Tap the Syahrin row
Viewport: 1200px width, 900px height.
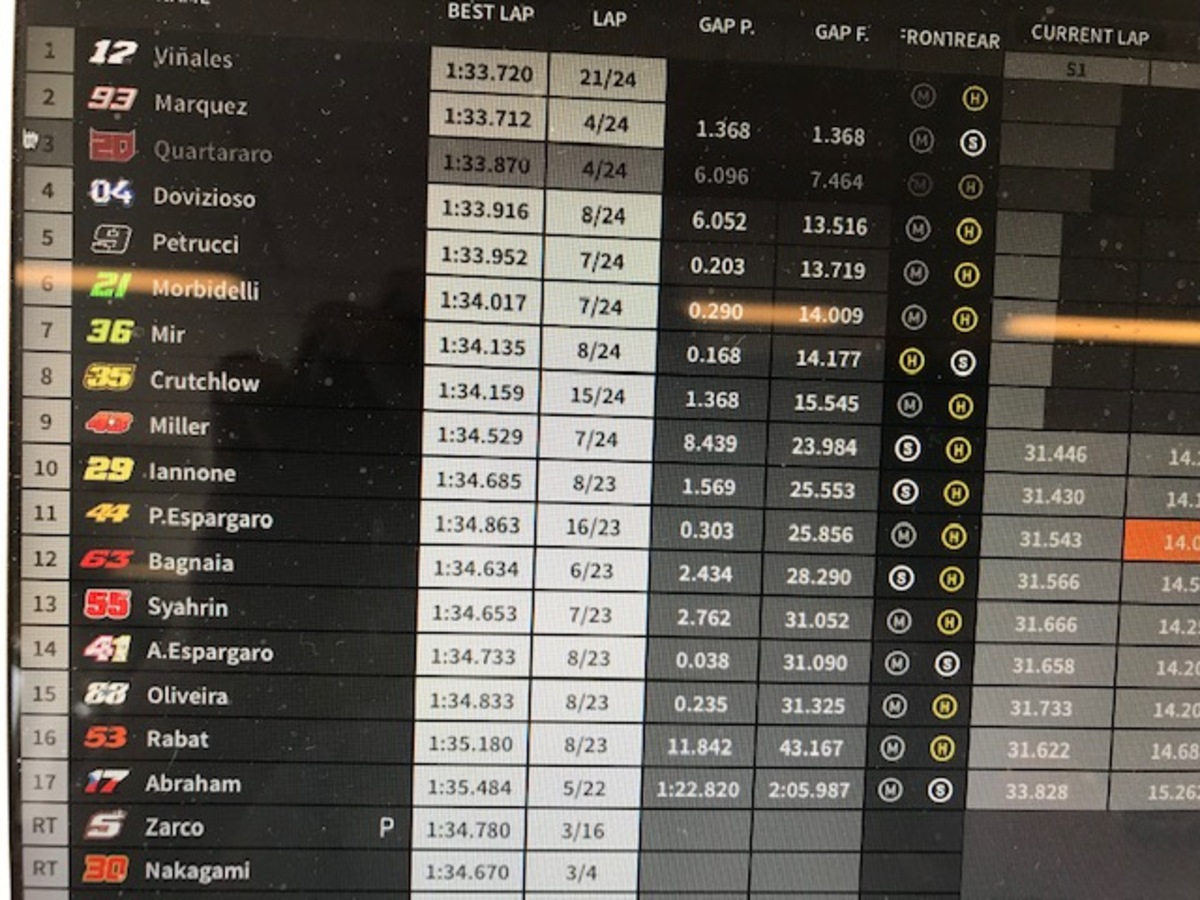tap(187, 607)
